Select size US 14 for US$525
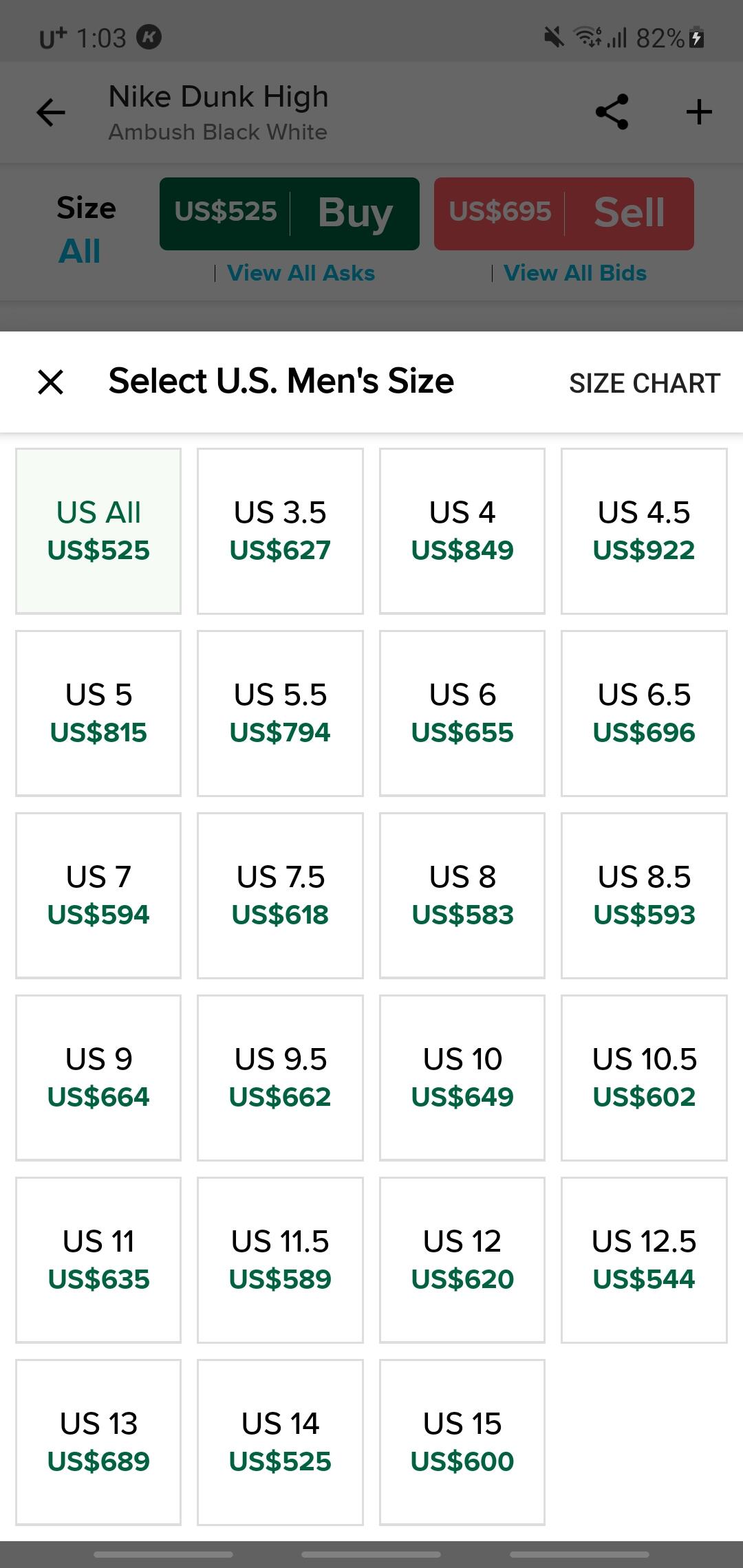The image size is (743, 1568). tap(280, 1442)
